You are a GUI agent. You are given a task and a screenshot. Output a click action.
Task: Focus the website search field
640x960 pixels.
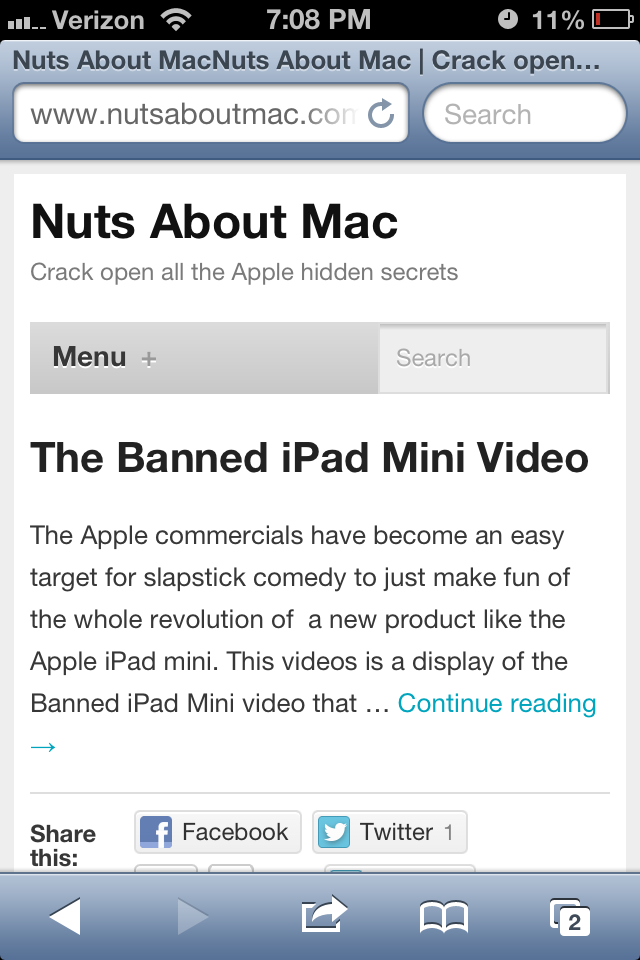click(493, 358)
